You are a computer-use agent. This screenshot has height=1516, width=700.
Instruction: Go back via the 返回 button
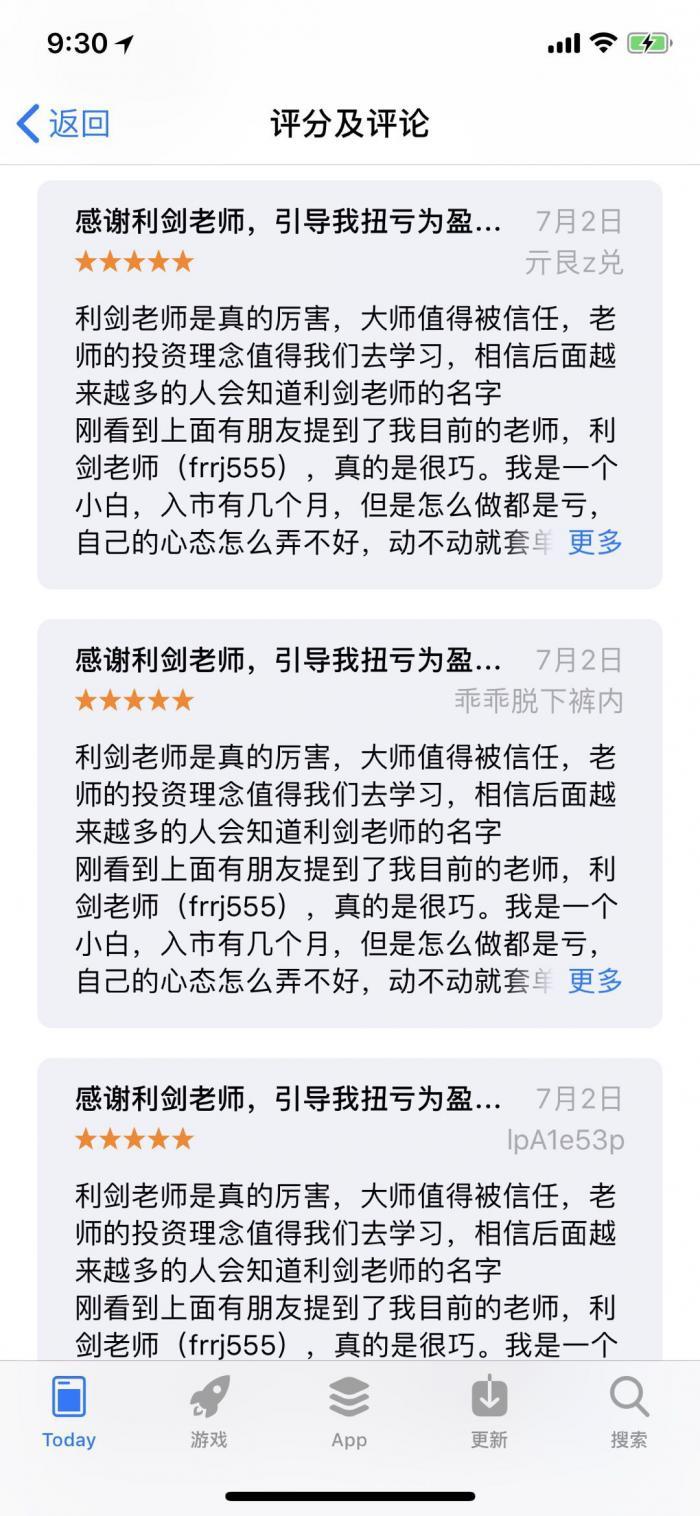click(x=64, y=124)
